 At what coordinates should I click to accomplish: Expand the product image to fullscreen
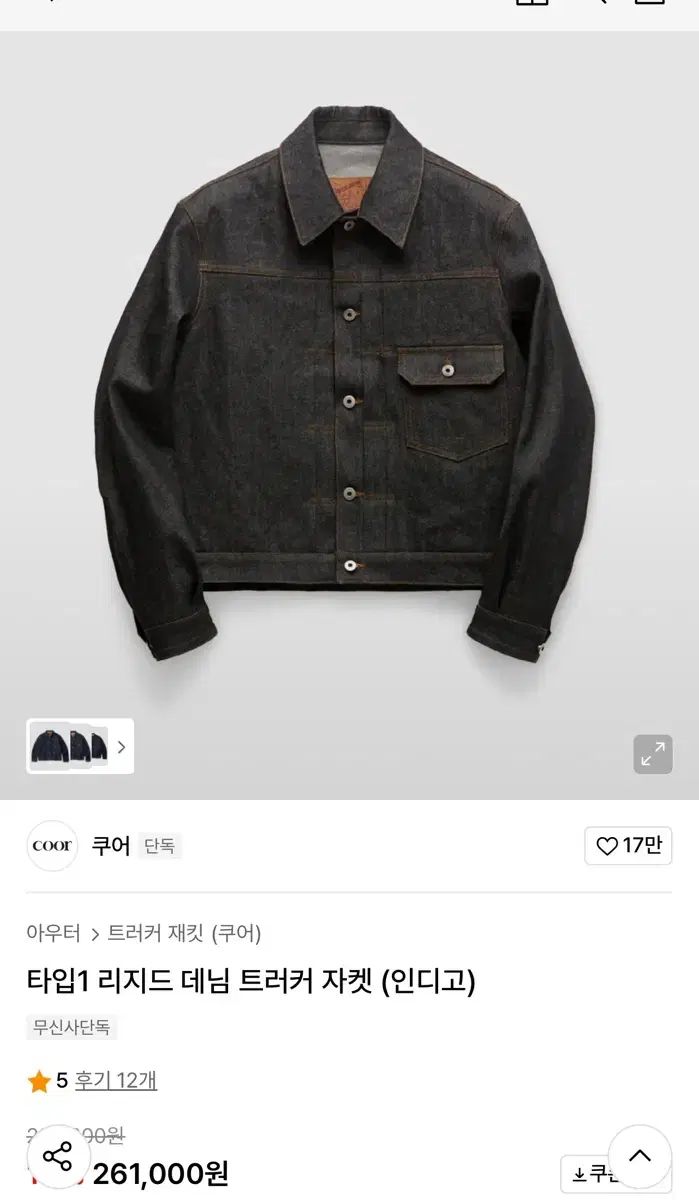(653, 754)
